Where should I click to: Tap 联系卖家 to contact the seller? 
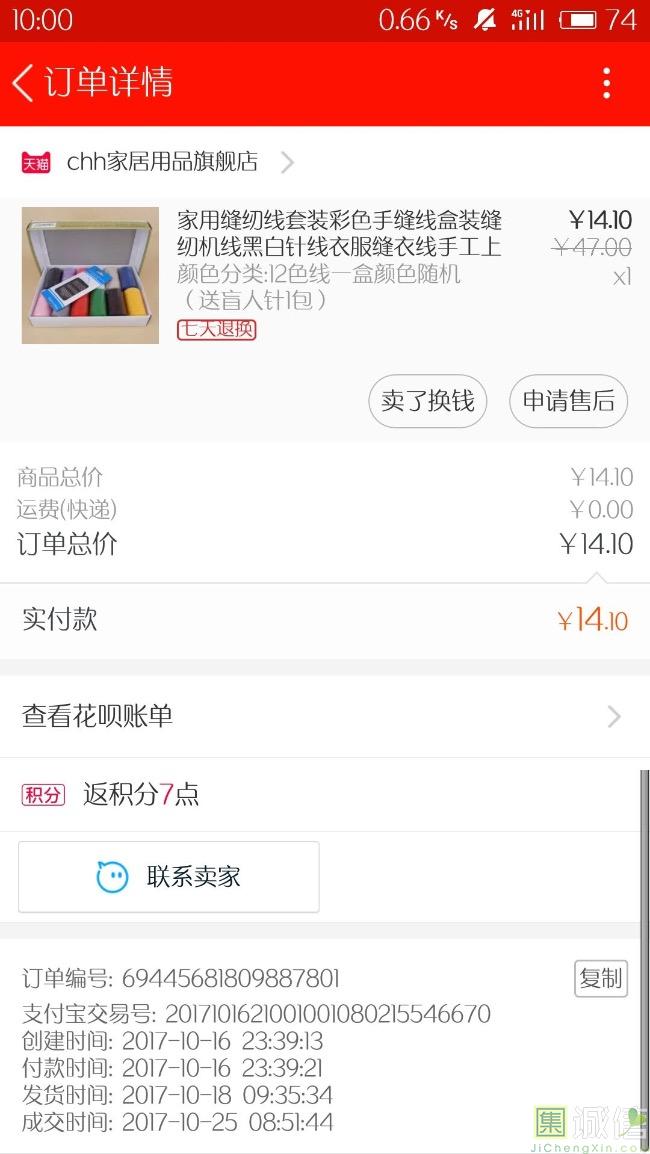(169, 877)
